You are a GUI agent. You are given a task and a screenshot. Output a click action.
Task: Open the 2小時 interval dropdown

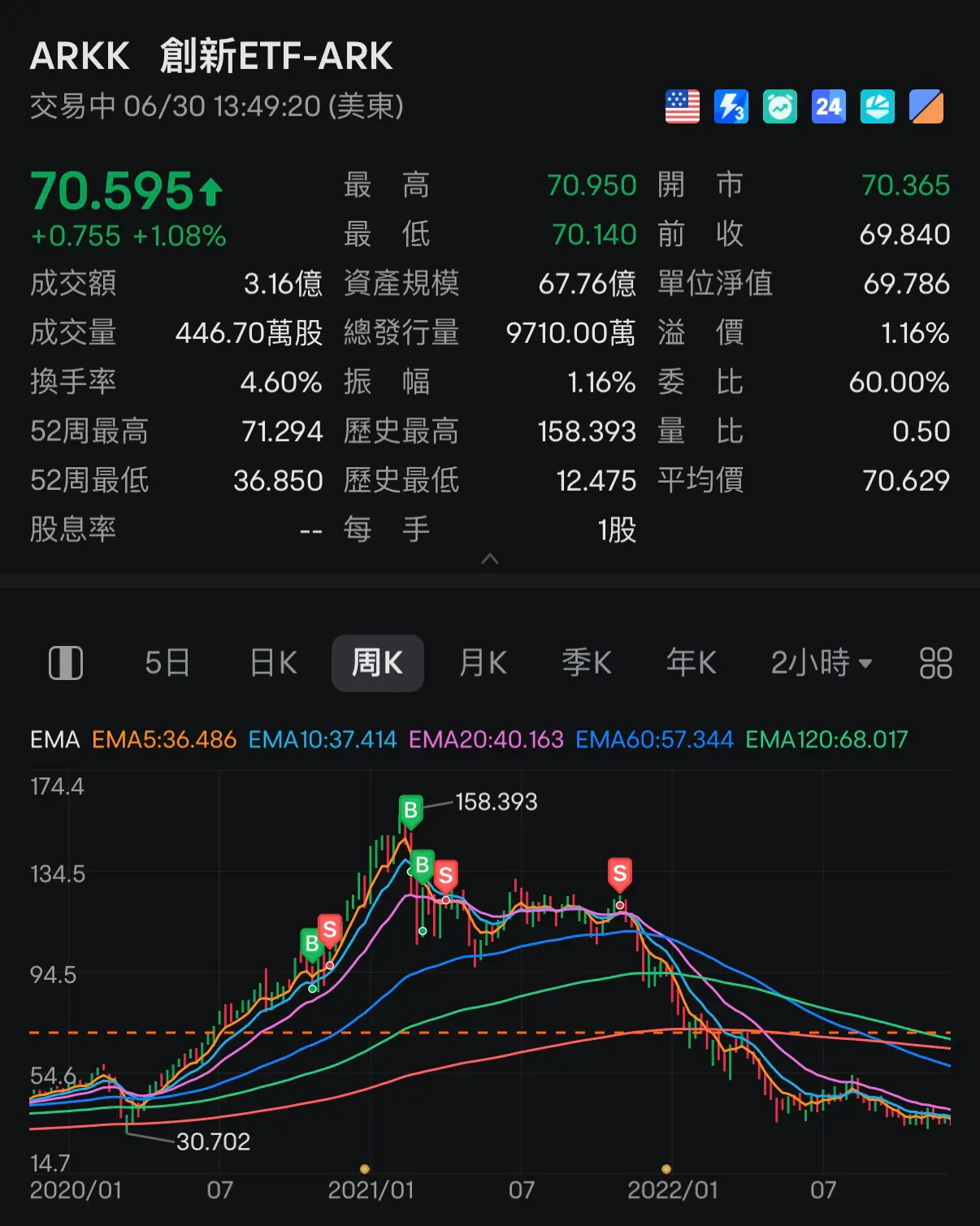(x=822, y=663)
